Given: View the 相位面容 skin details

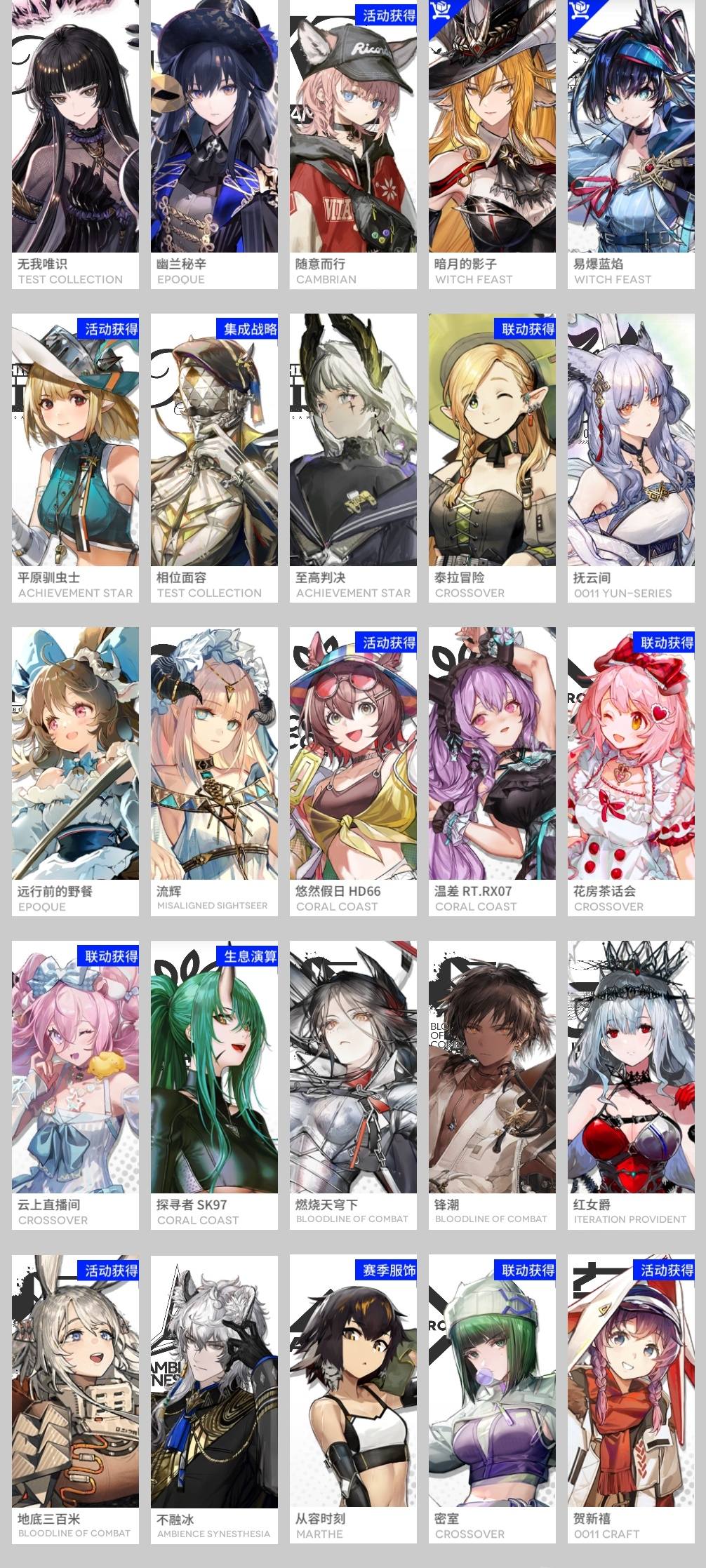Looking at the screenshot, I should pyautogui.click(x=214, y=458).
